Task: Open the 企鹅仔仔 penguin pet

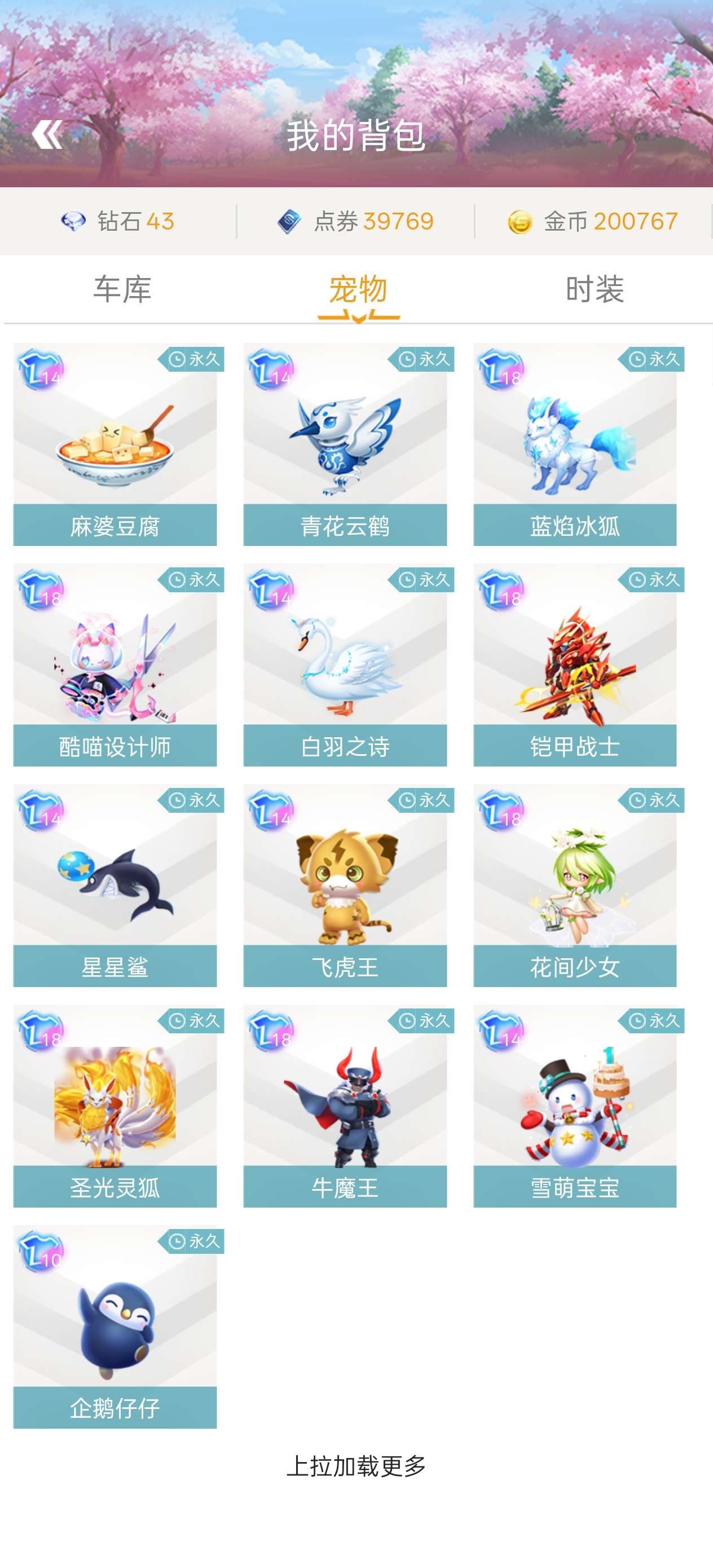Action: click(115, 1327)
